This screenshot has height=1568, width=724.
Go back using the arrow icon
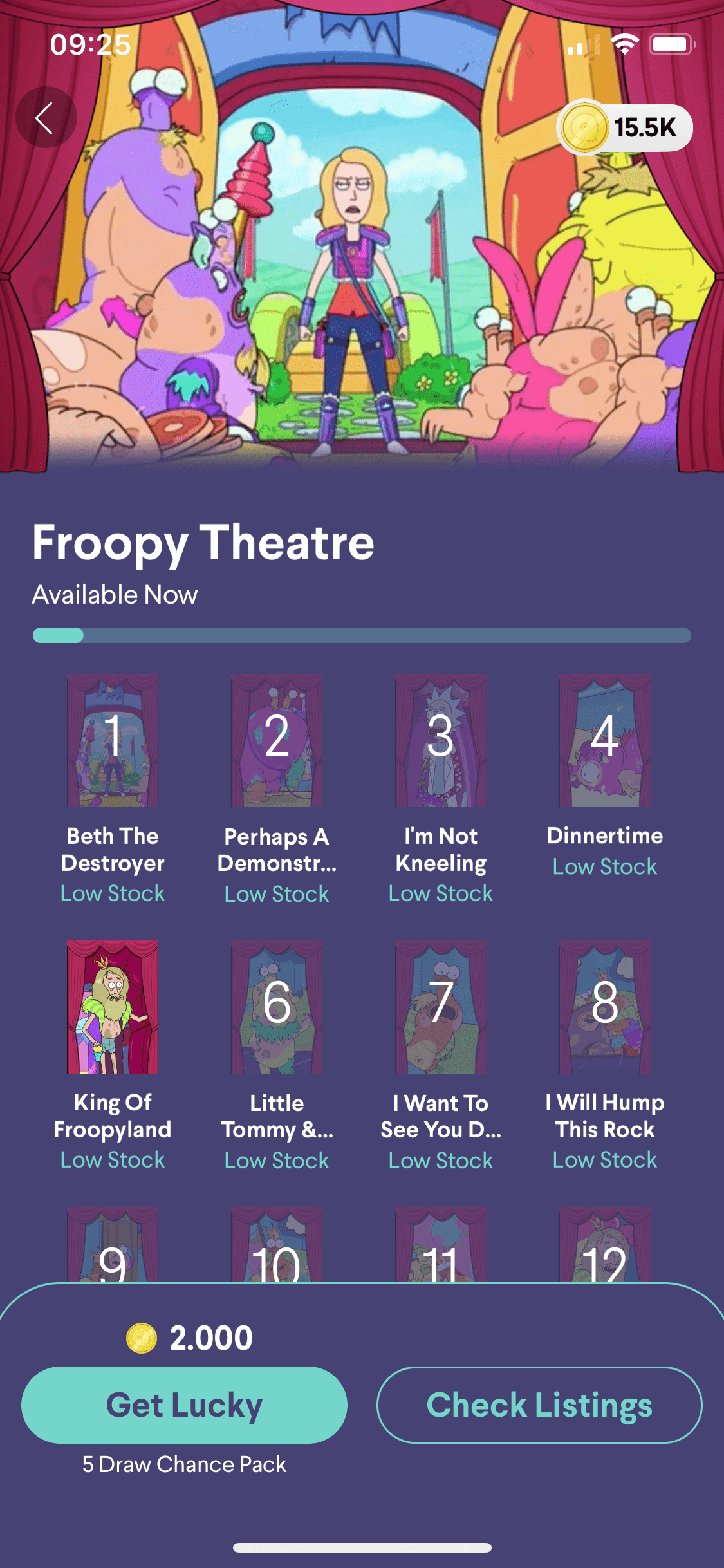(x=45, y=118)
